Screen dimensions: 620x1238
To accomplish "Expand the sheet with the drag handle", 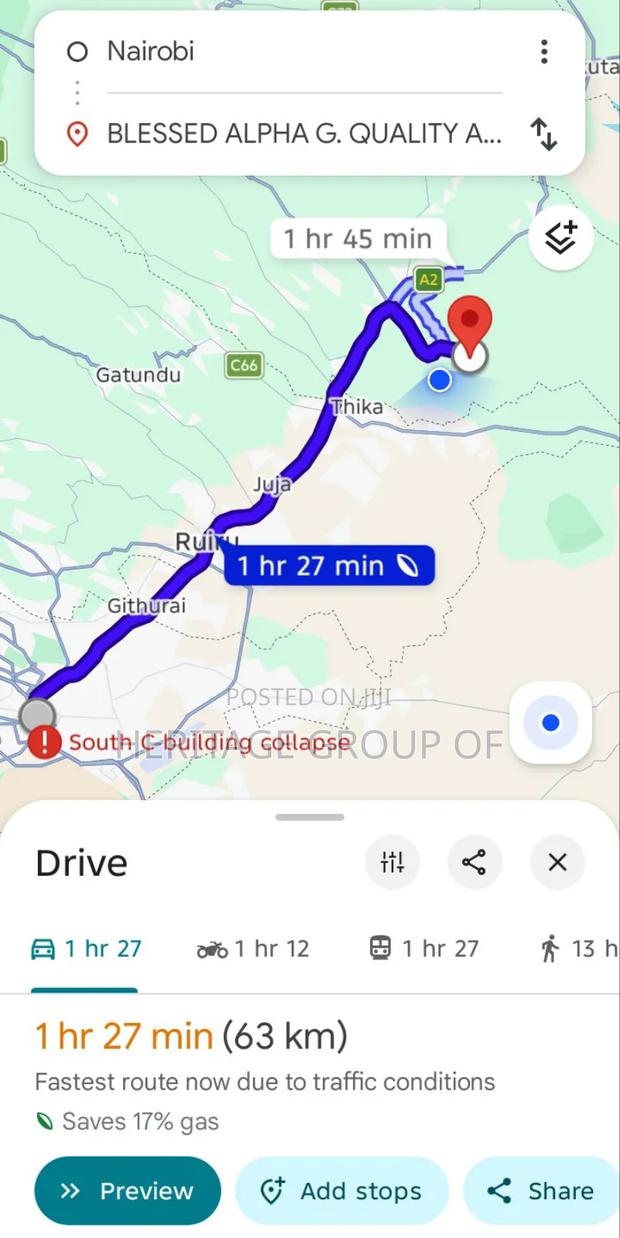I will (310, 817).
